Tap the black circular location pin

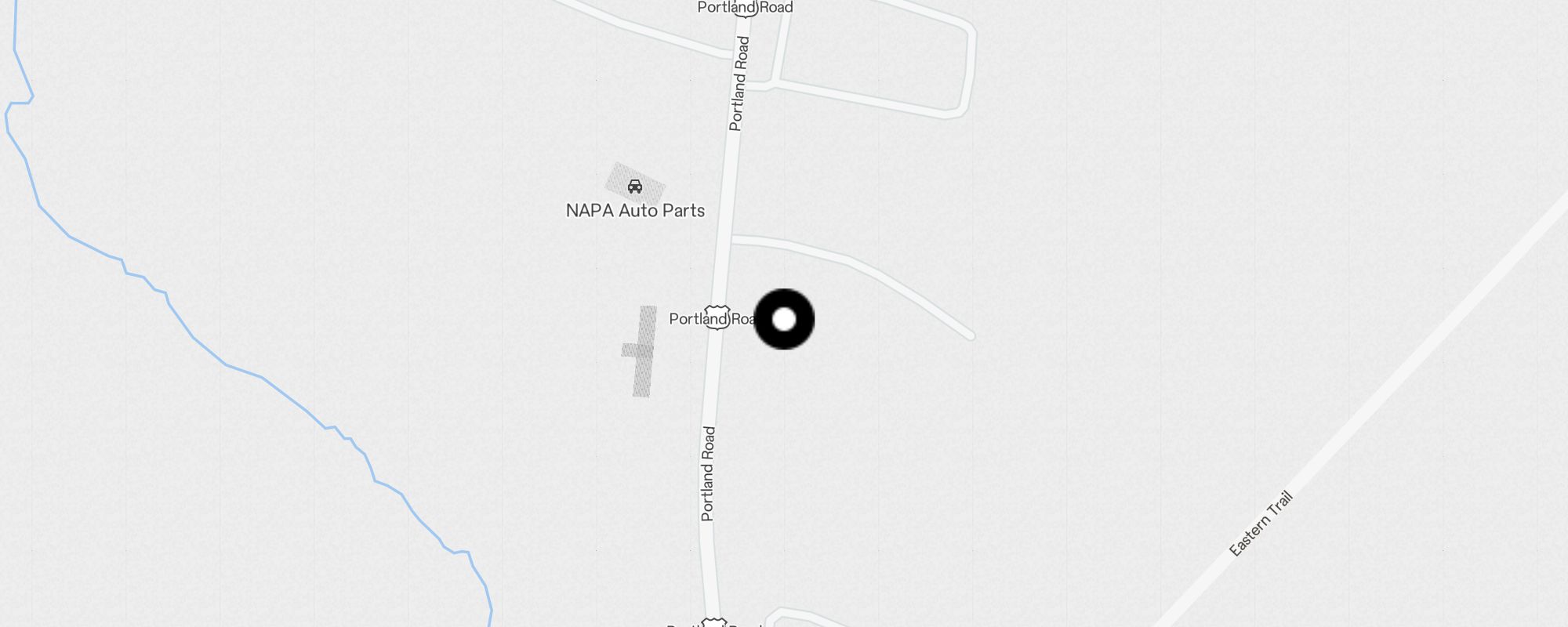(784, 319)
